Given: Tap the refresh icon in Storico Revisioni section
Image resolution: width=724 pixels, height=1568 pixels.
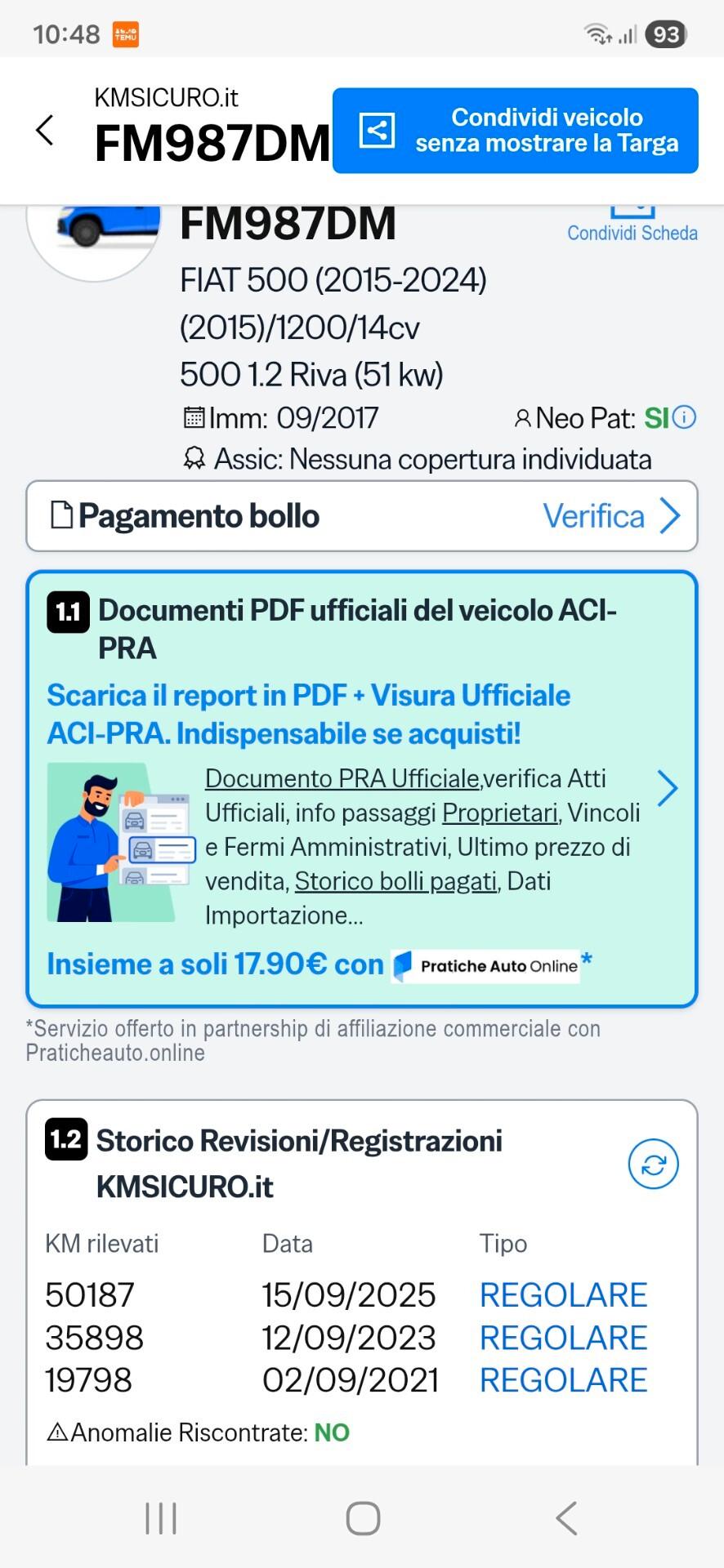Looking at the screenshot, I should tap(651, 1164).
